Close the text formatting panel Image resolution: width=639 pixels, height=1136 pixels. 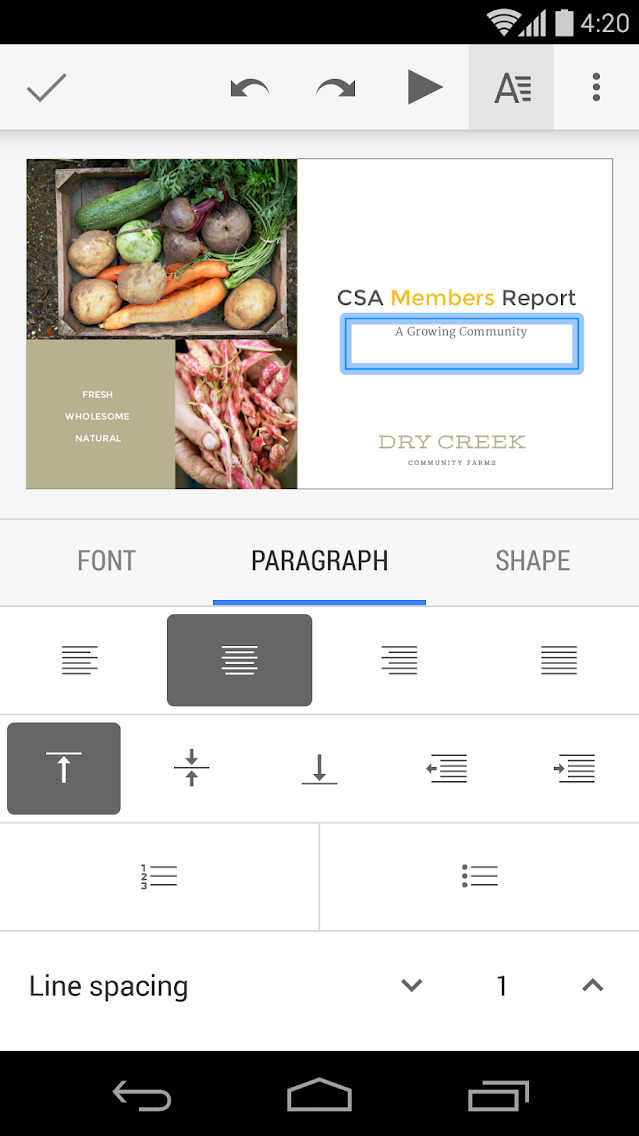tap(511, 88)
